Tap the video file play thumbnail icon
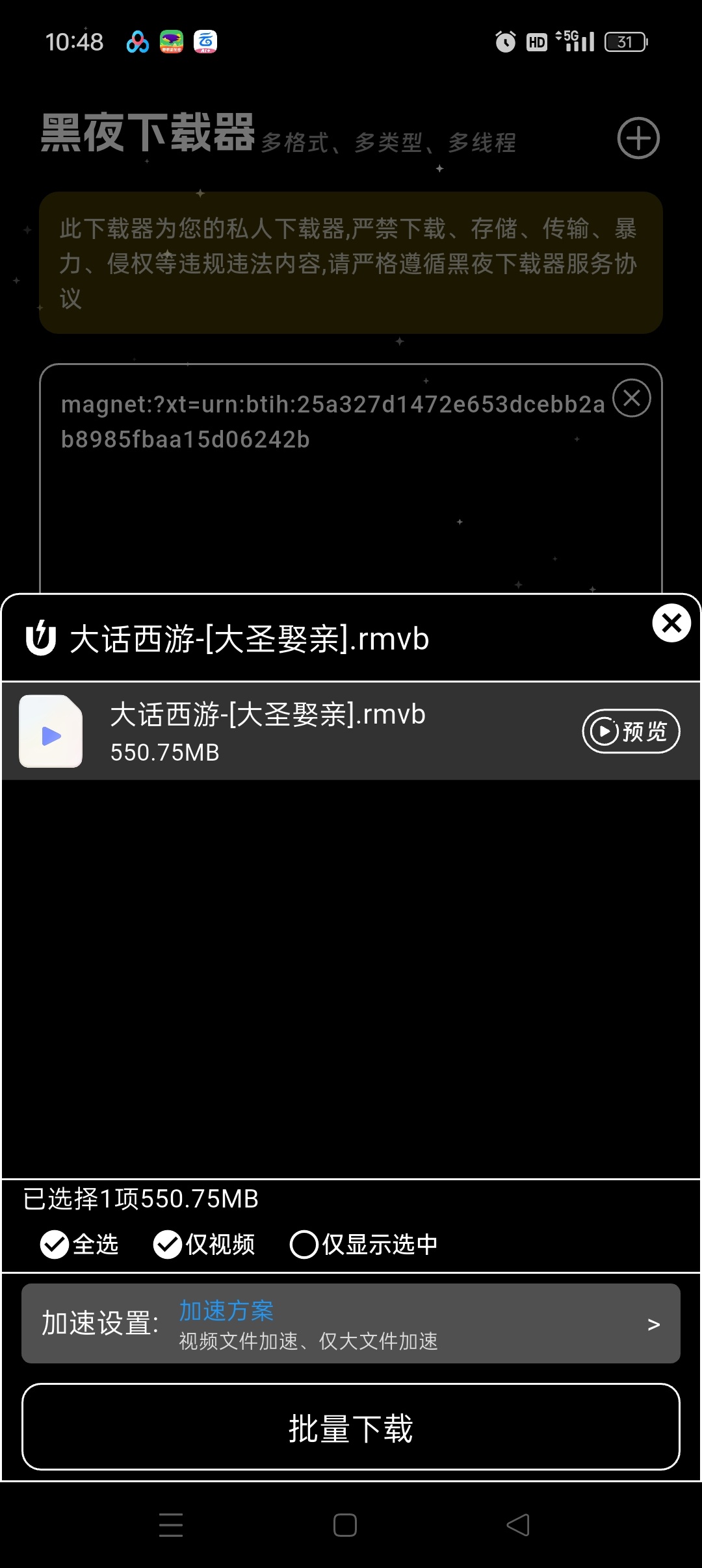Viewport: 702px width, 1568px height. point(50,731)
